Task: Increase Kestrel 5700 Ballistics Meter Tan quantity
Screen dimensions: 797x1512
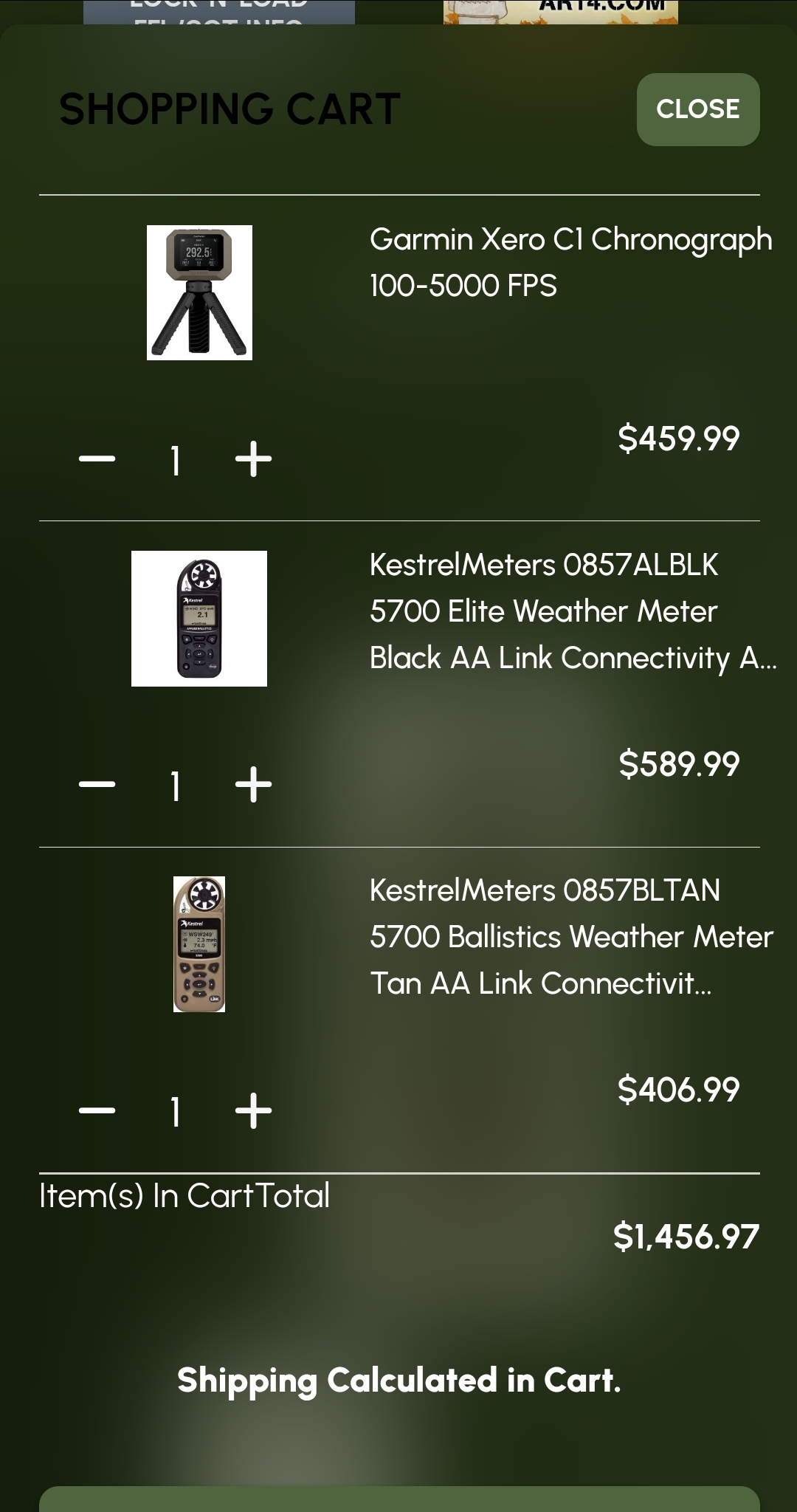Action: (x=253, y=1110)
